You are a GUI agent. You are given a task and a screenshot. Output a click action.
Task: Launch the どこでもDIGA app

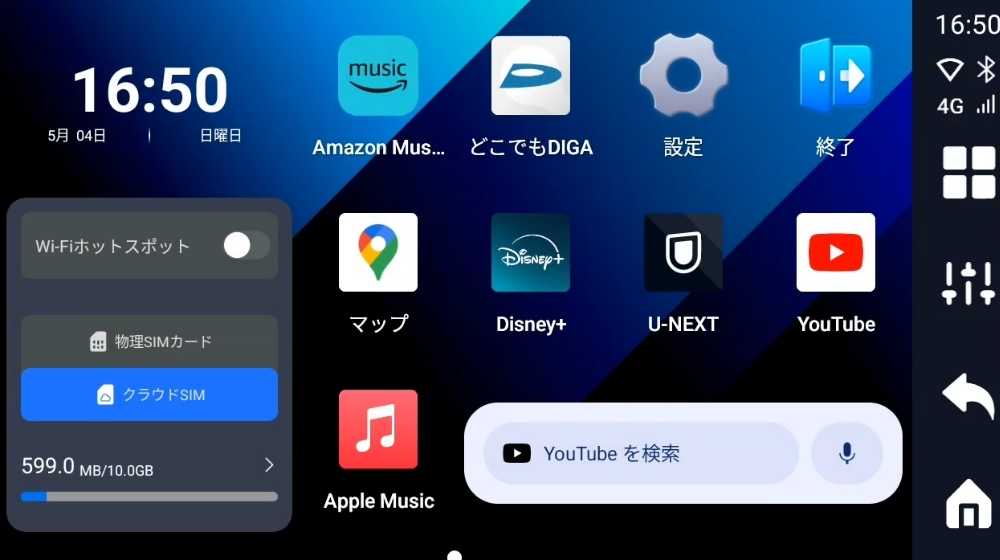point(531,77)
